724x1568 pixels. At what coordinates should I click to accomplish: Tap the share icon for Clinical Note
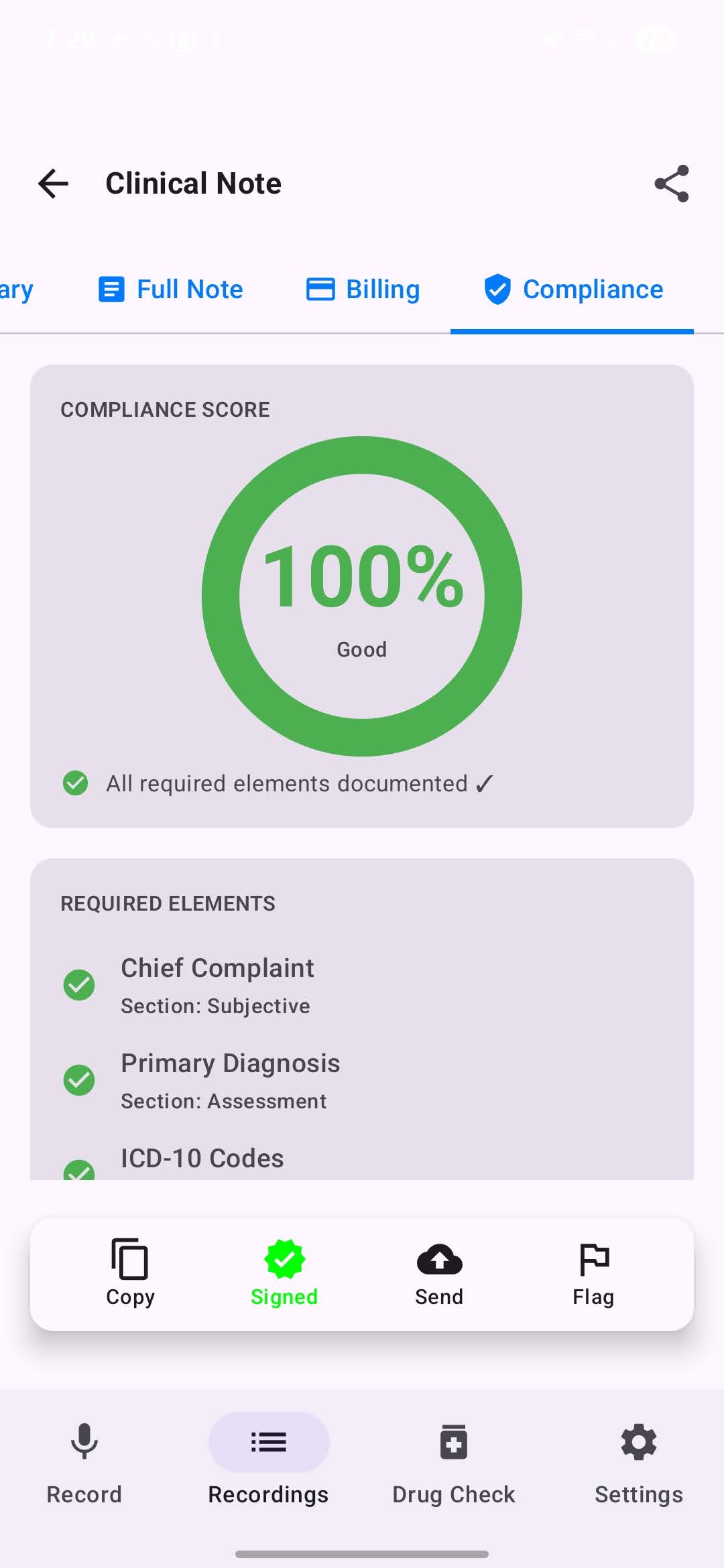coord(671,184)
